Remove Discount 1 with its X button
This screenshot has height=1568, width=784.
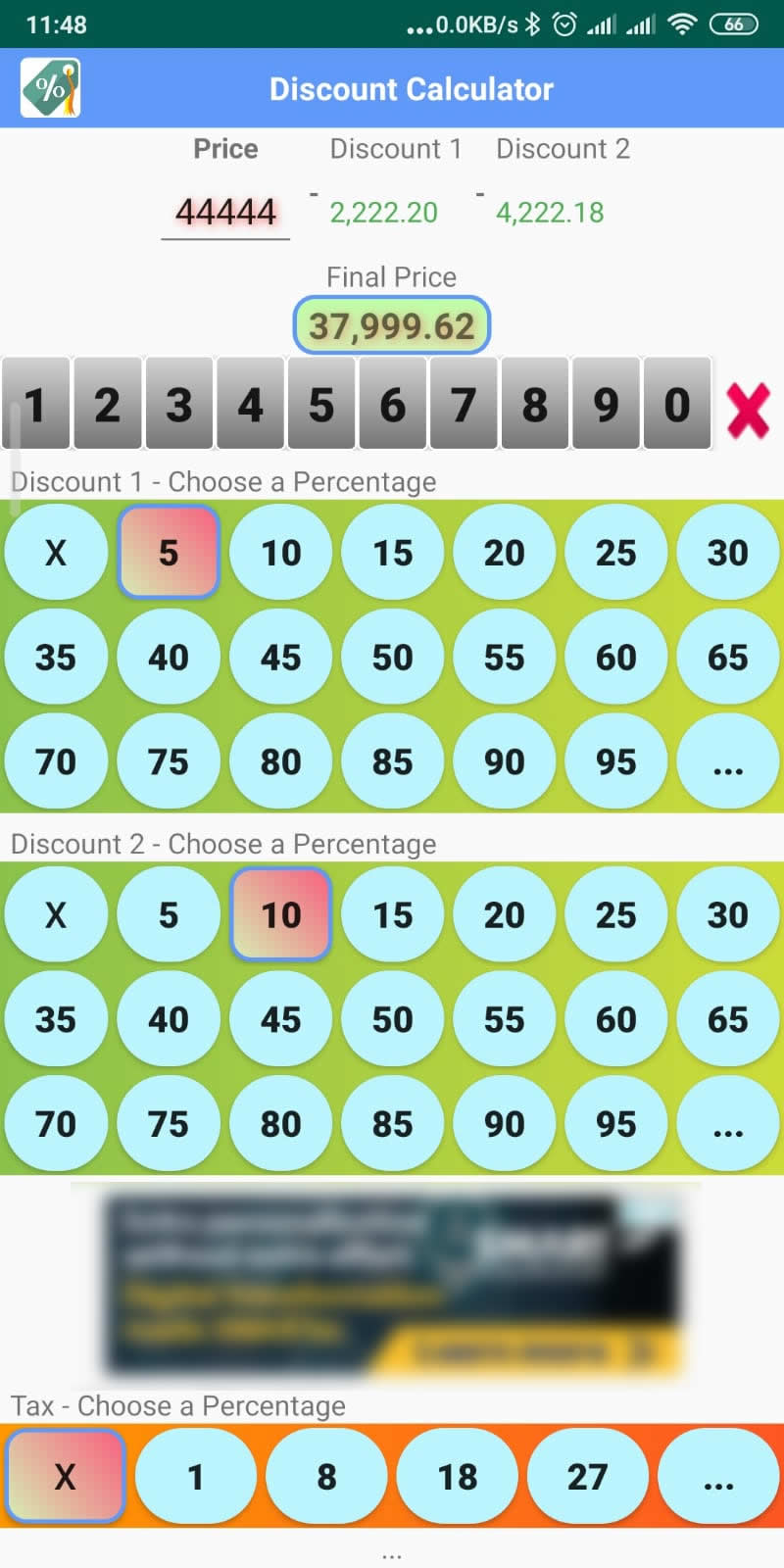point(56,553)
